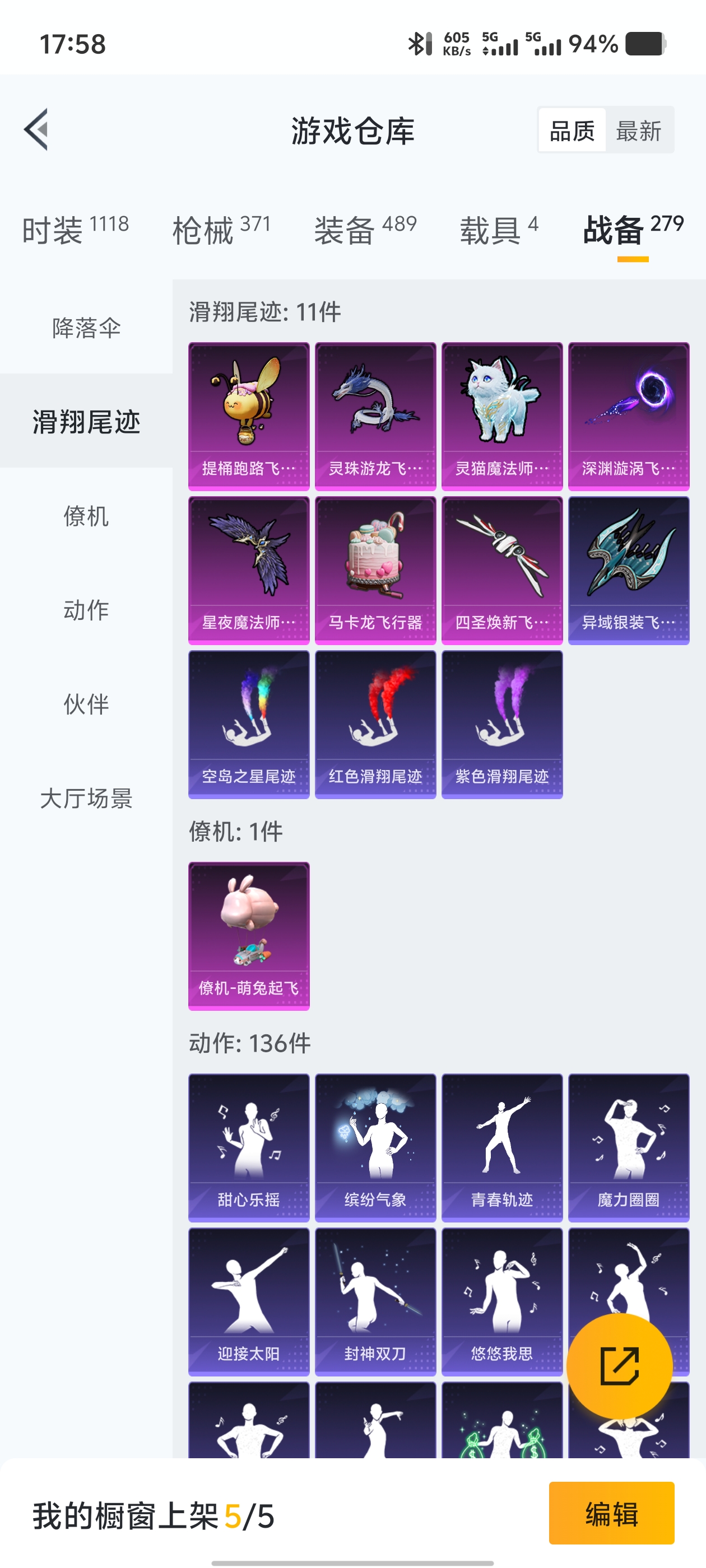This screenshot has height=1568, width=706.
Task: Open 大厅场景 in the side menu
Action: pyautogui.click(x=86, y=797)
